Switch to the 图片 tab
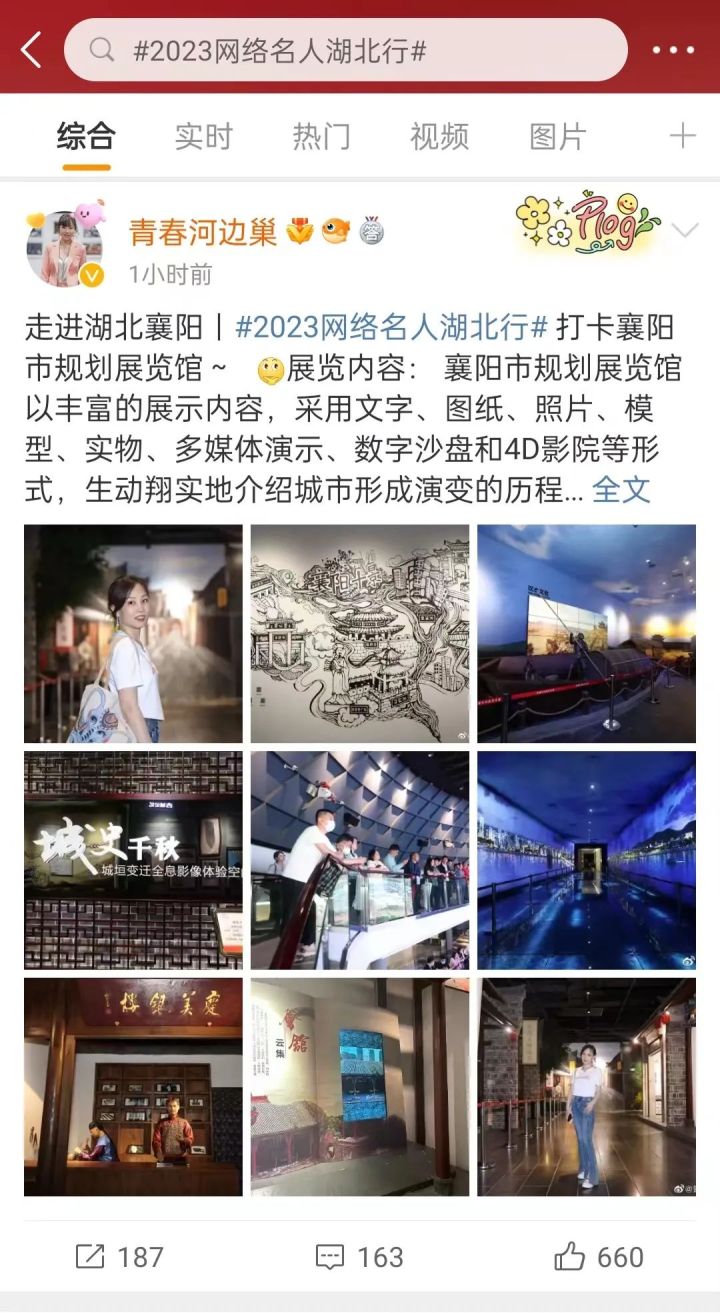This screenshot has height=1313, width=720. tap(557, 137)
